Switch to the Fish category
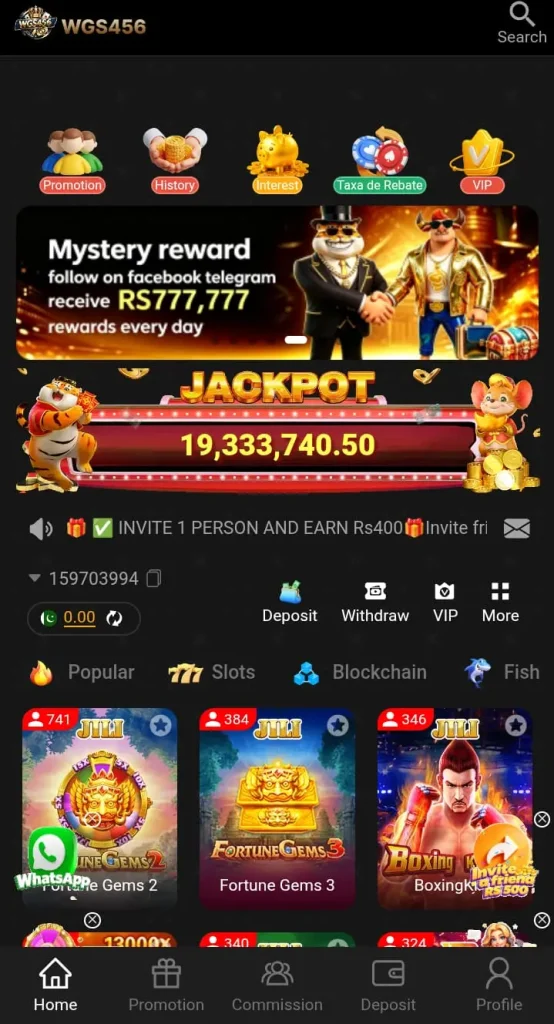The height and width of the screenshot is (1024, 554). [x=502, y=673]
